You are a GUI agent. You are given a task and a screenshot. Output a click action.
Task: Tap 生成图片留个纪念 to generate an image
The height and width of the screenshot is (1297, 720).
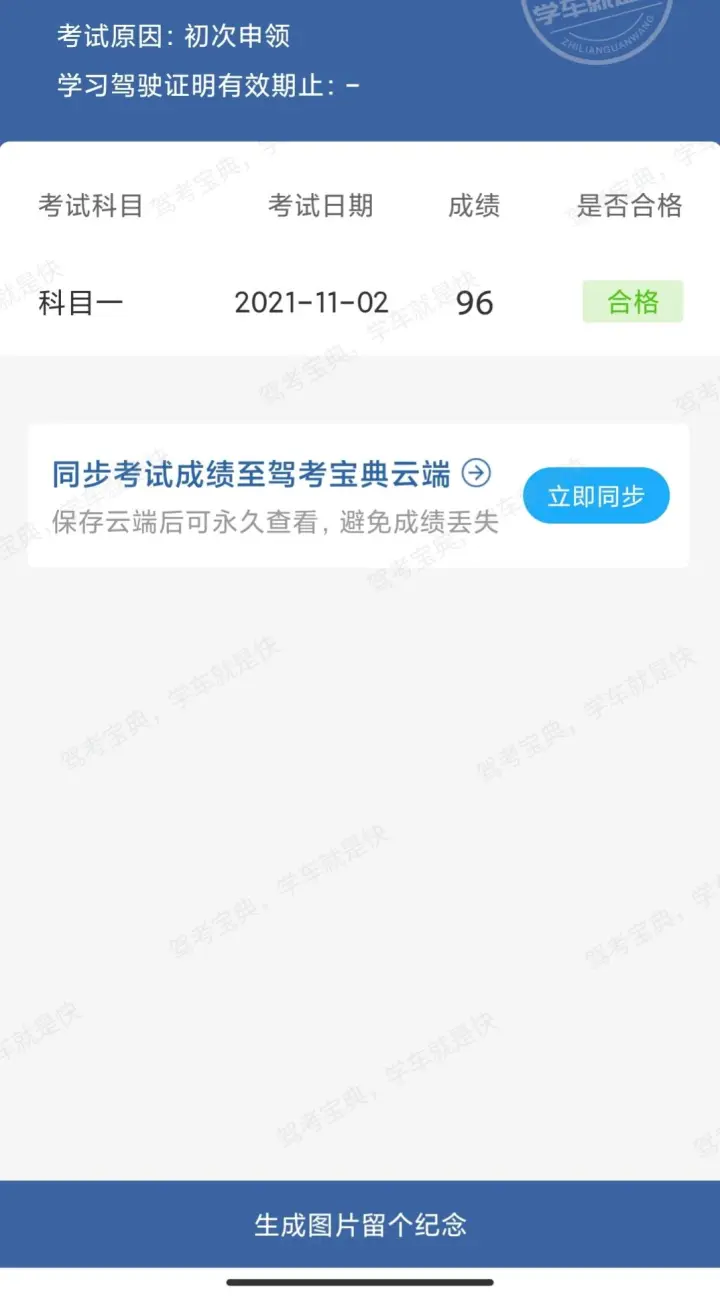[360, 1224]
